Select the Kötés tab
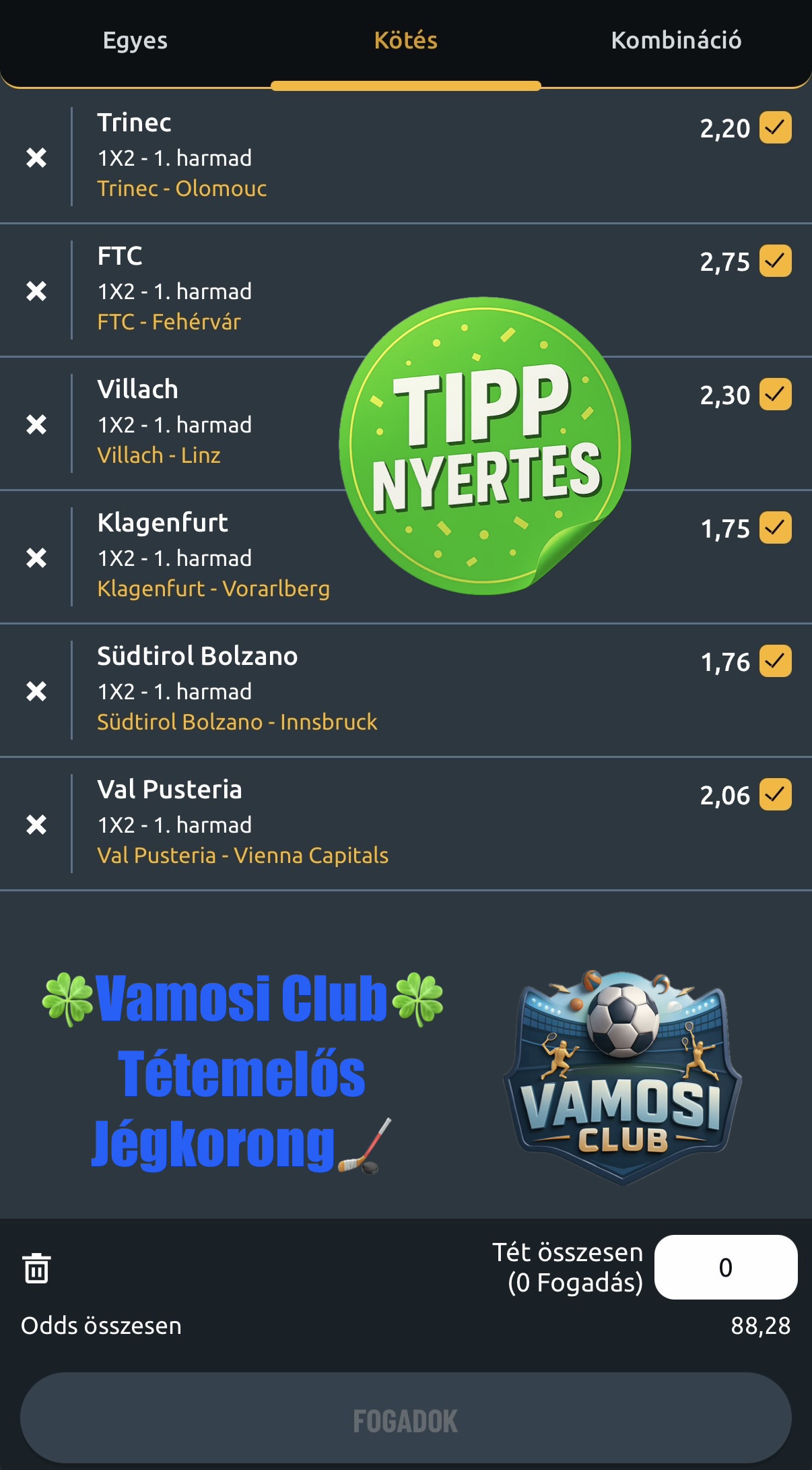 (x=405, y=40)
